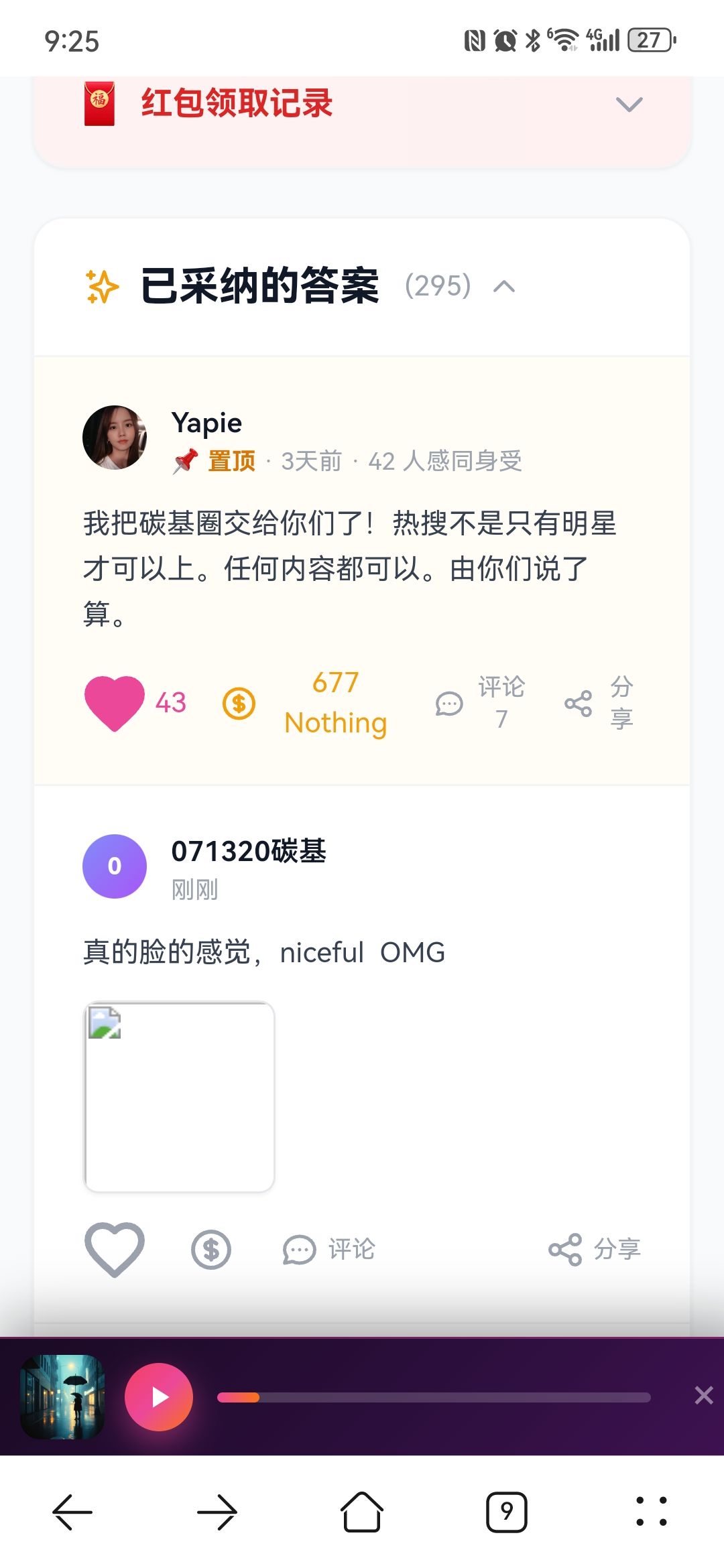The image size is (724, 1568).
Task: Like Yapie's pinned answer
Action: pyautogui.click(x=115, y=702)
